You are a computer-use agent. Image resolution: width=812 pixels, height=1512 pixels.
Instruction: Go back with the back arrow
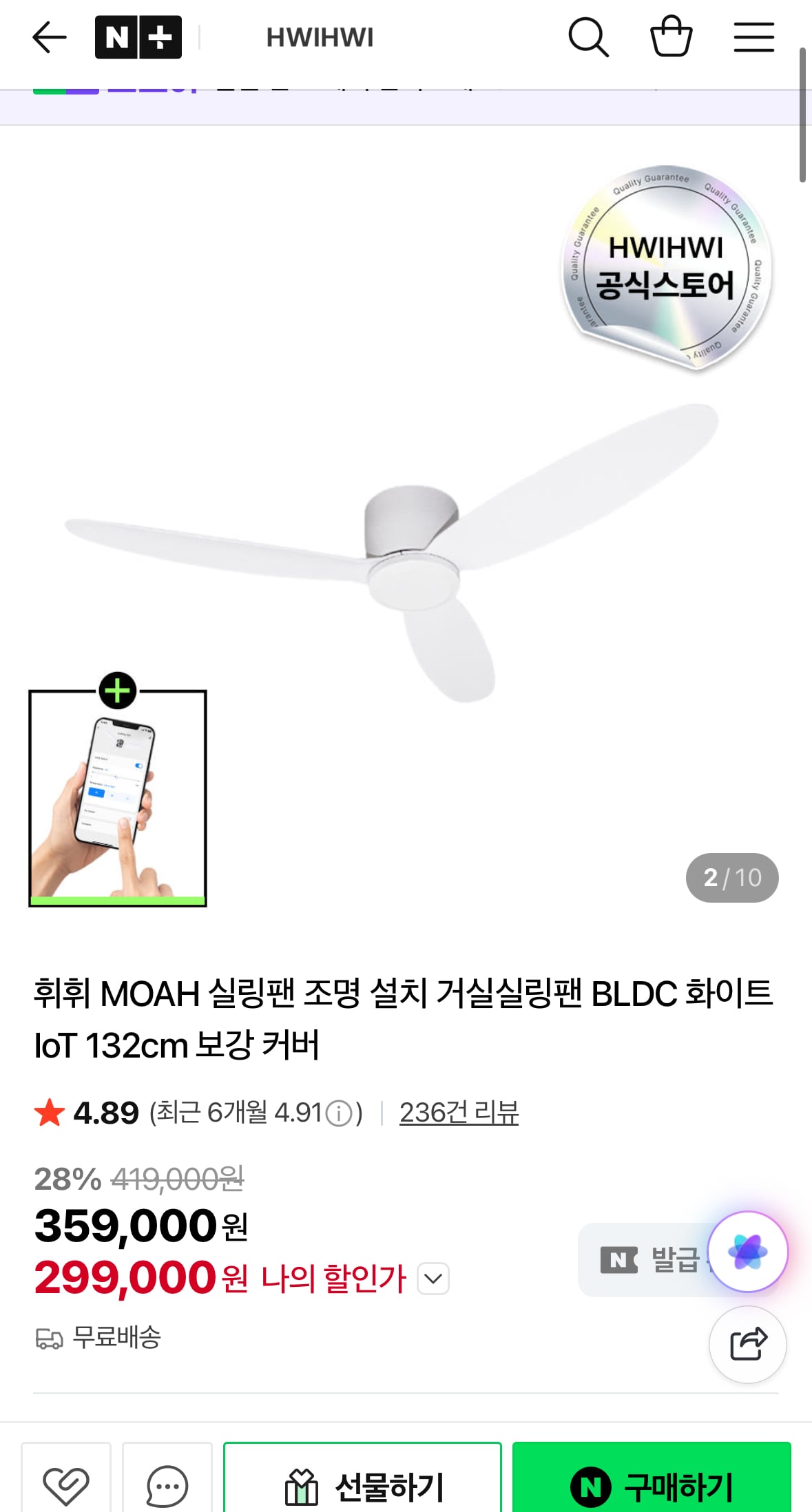50,37
